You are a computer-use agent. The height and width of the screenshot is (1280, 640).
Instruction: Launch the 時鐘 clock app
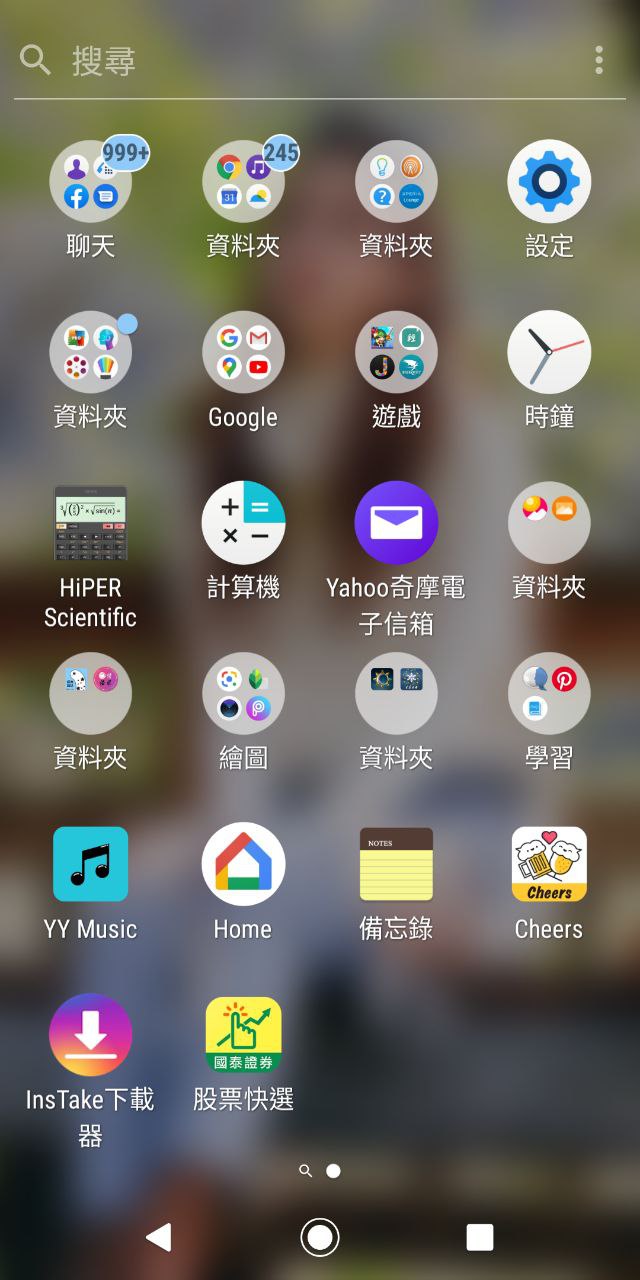549,352
